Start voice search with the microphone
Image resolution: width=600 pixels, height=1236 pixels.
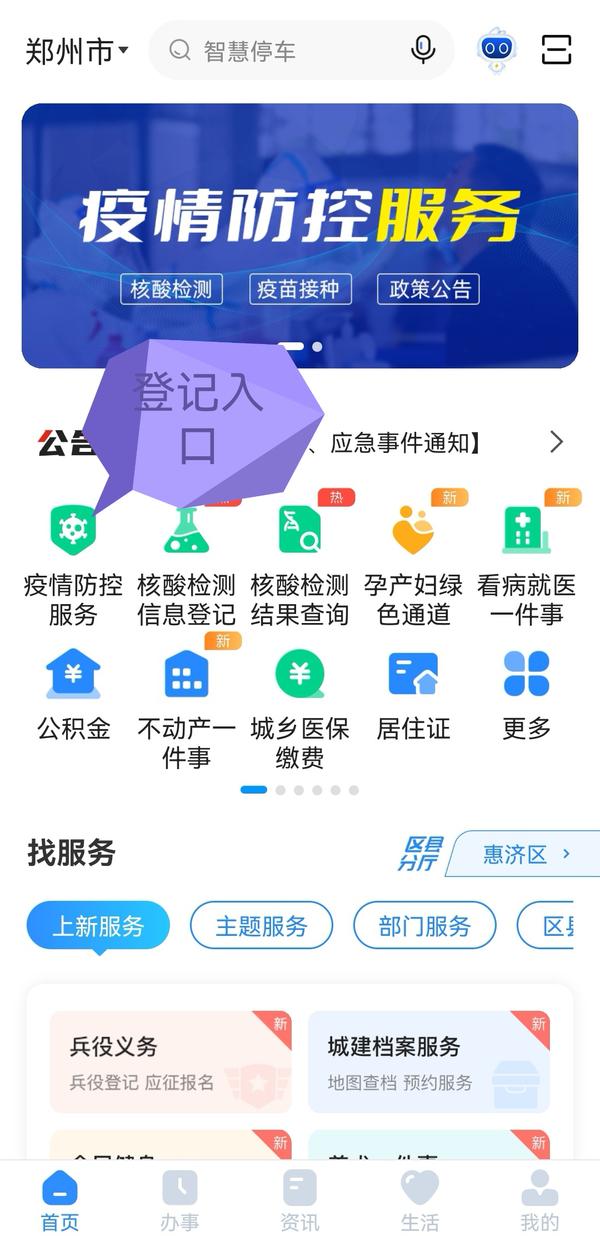pyautogui.click(x=423, y=50)
